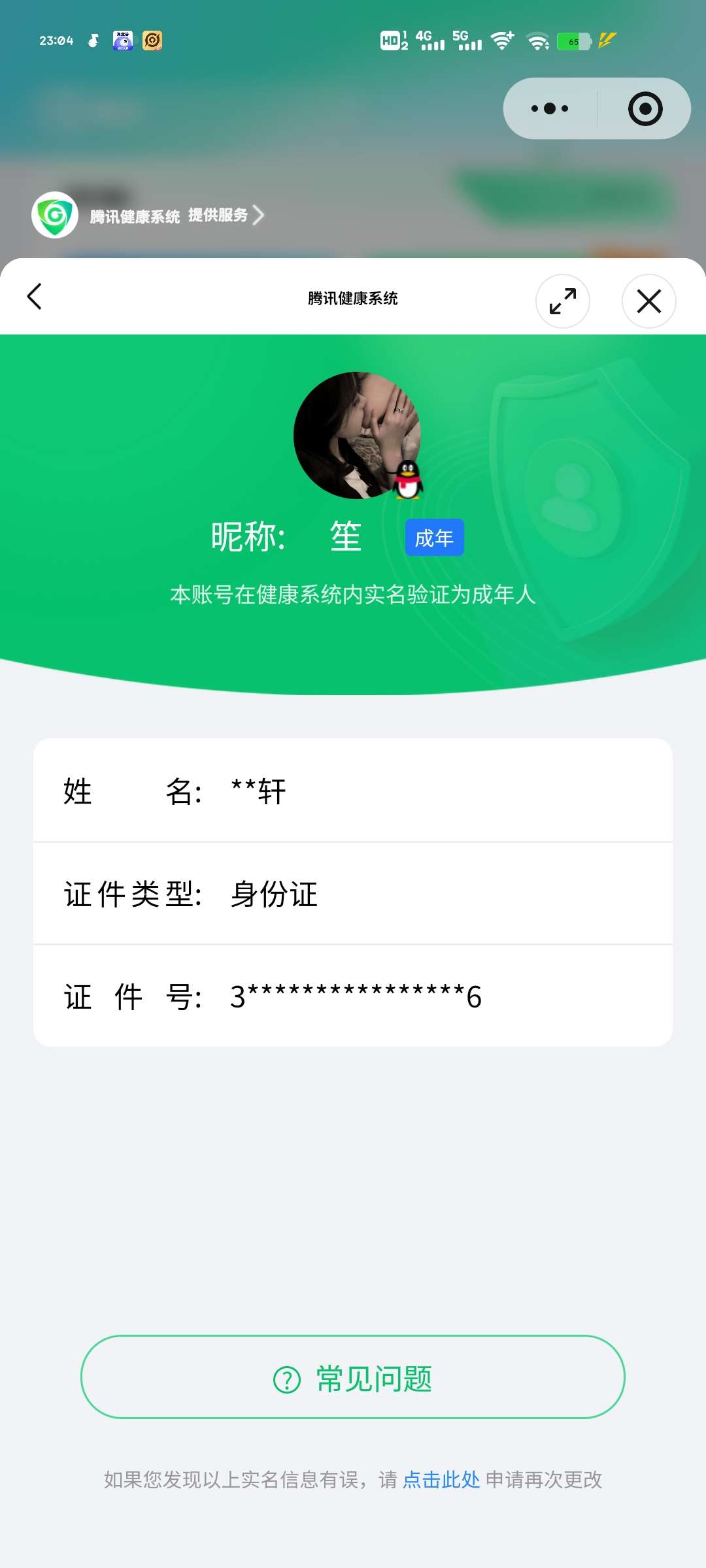Tap 点击此处 to request info change
Image resolution: width=706 pixels, height=1568 pixels.
(442, 1481)
